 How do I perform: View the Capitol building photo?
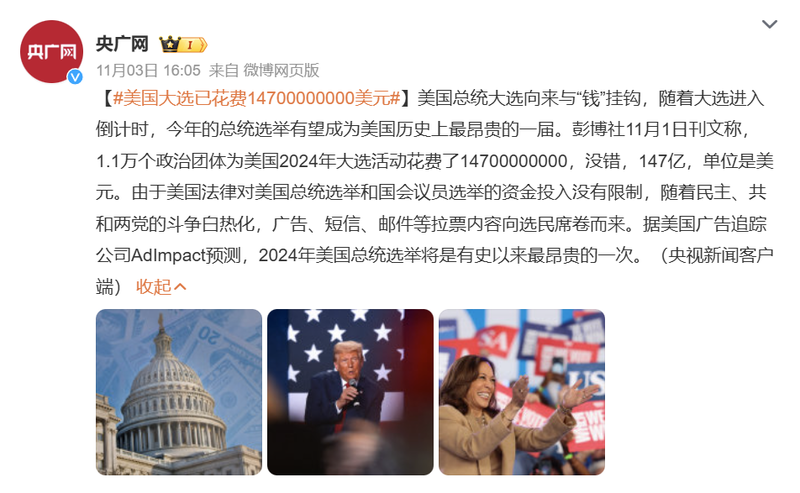click(179, 391)
